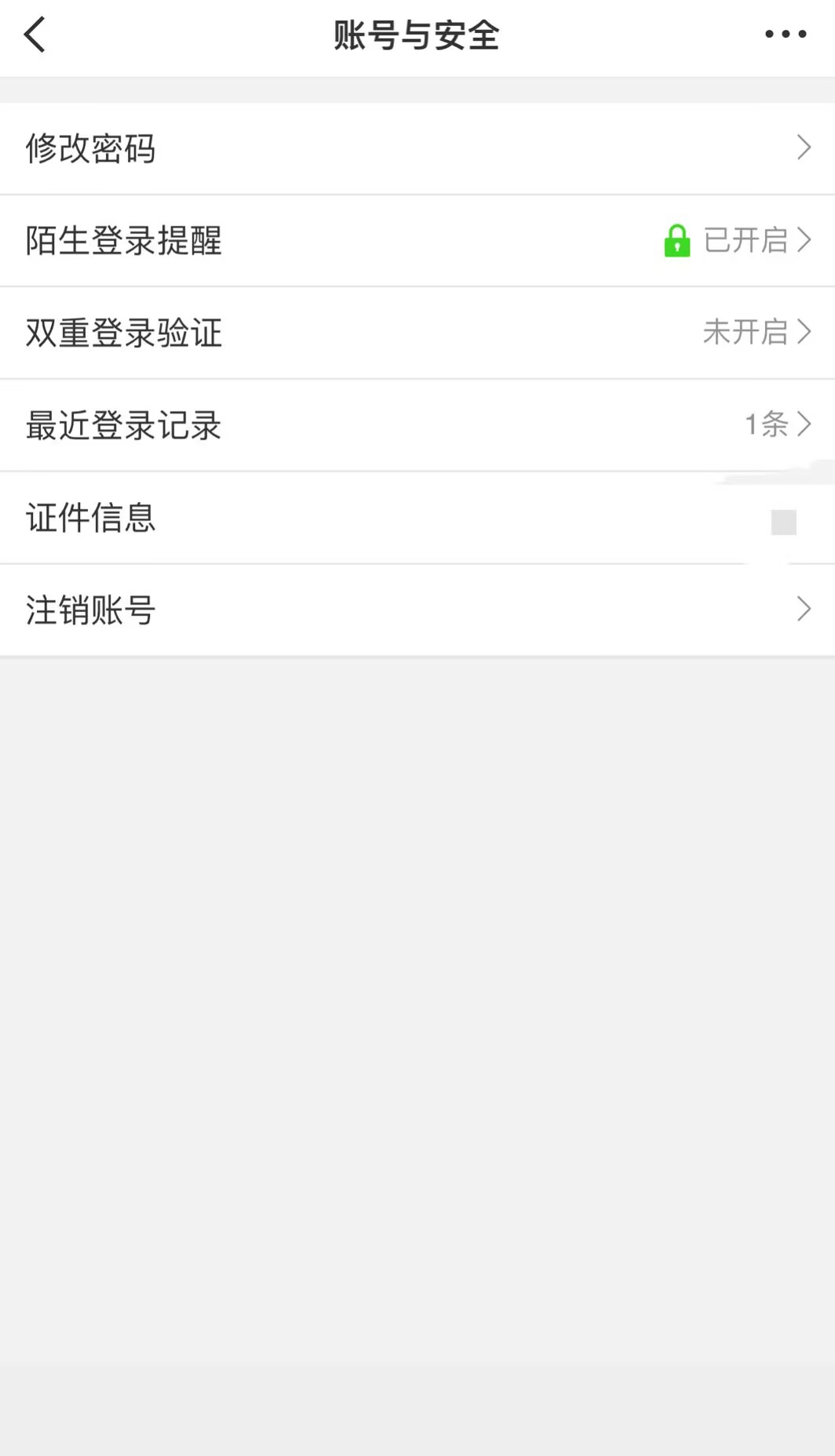The height and width of the screenshot is (1456, 835).
Task: Go back using the top-left arrow
Action: (x=35, y=35)
